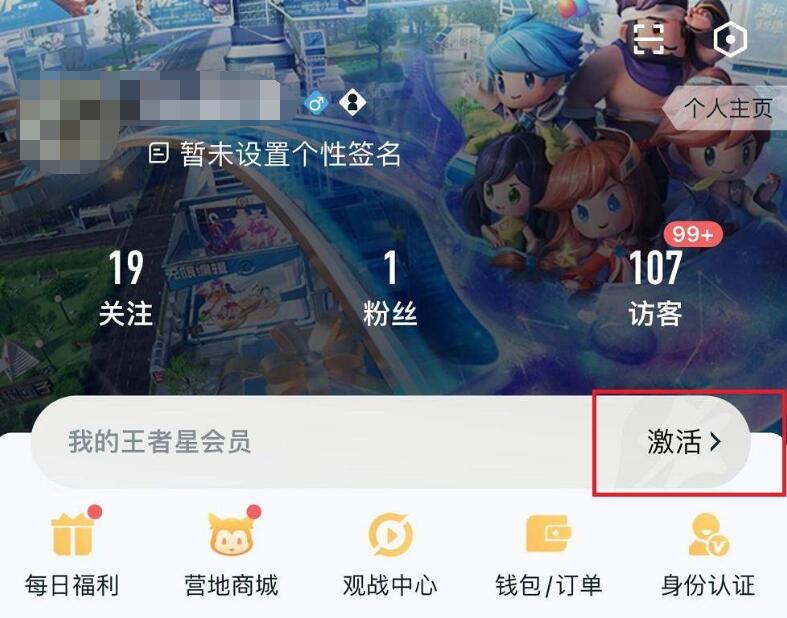Enter 观战中心 spectate center
The width and height of the screenshot is (787, 618).
(x=390, y=555)
